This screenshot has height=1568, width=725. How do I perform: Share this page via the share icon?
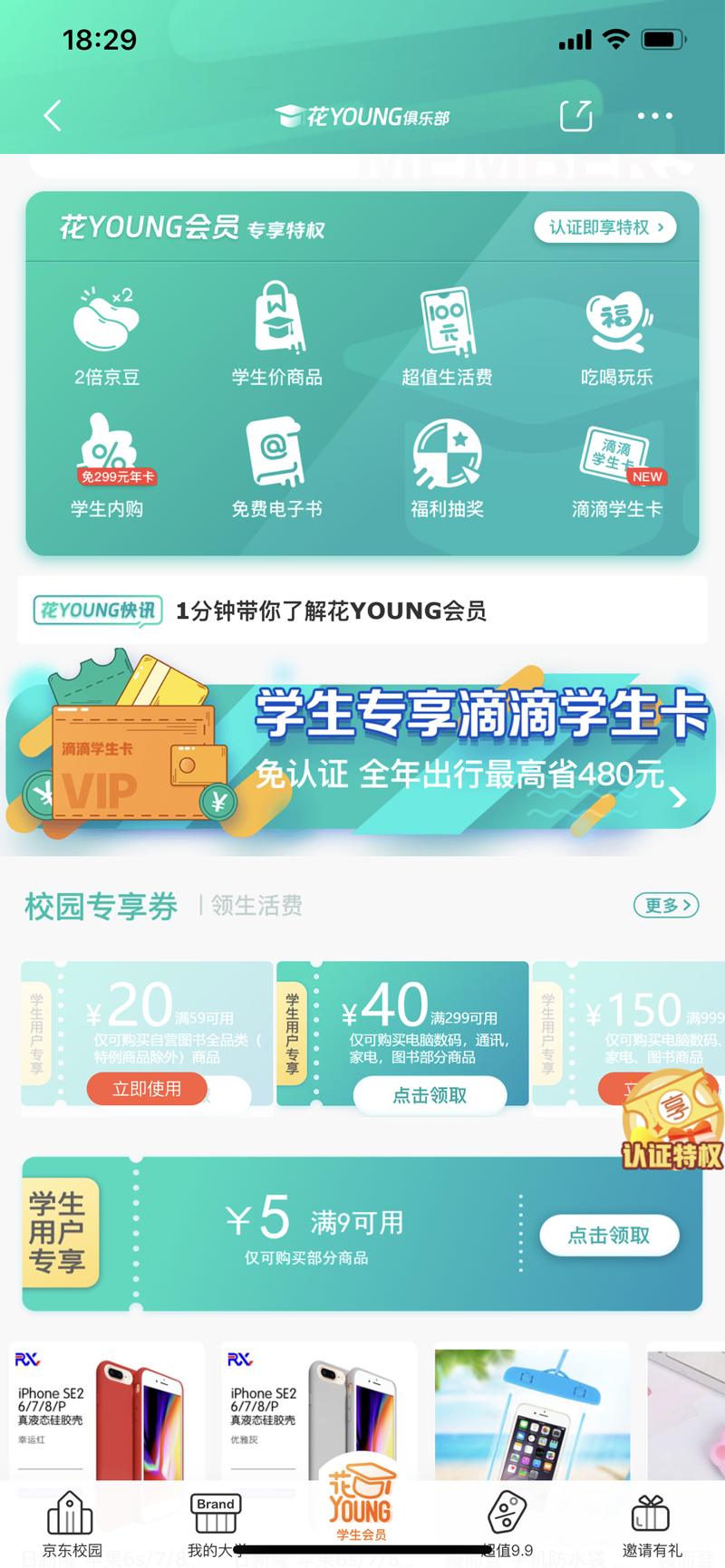[x=575, y=116]
